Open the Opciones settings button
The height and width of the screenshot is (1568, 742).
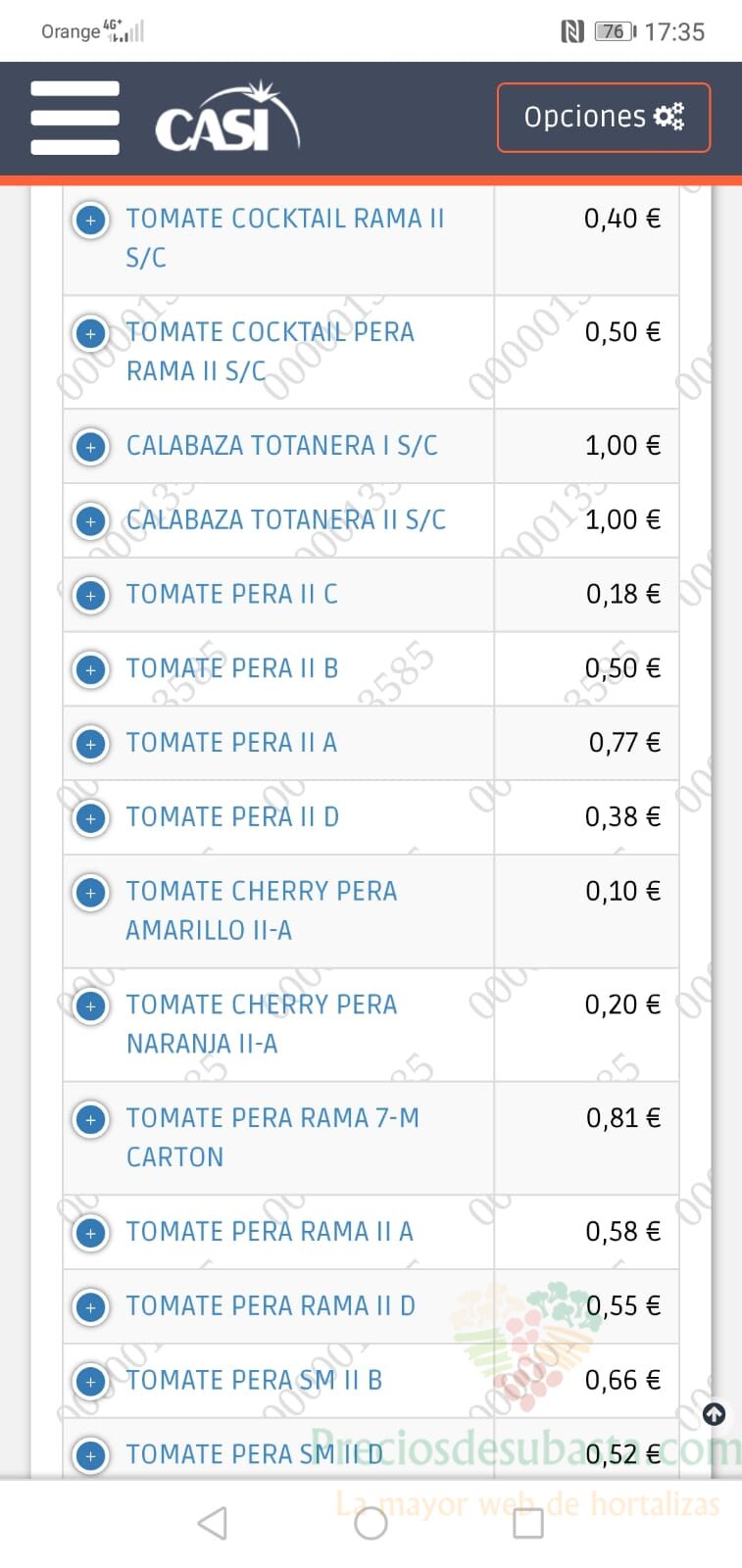[x=604, y=118]
